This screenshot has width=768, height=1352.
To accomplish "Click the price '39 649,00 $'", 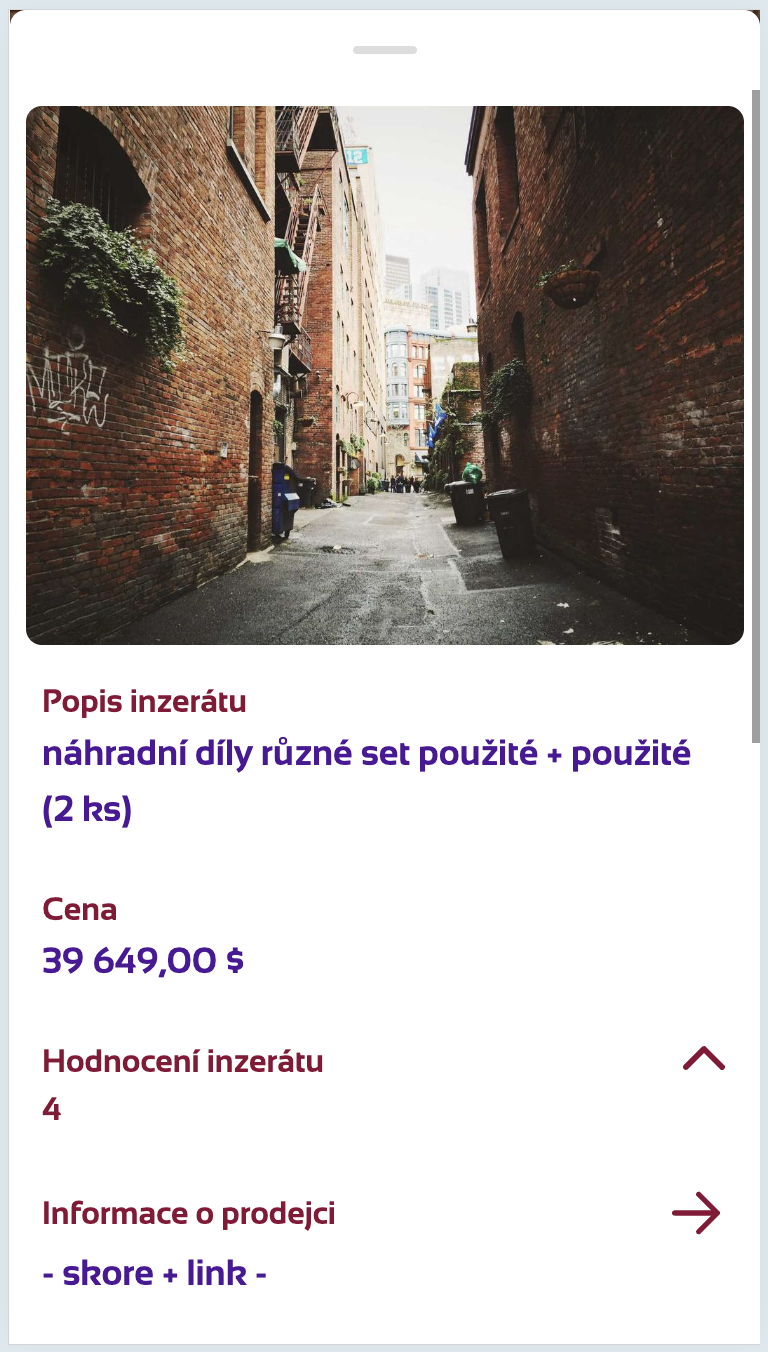I will (142, 961).
